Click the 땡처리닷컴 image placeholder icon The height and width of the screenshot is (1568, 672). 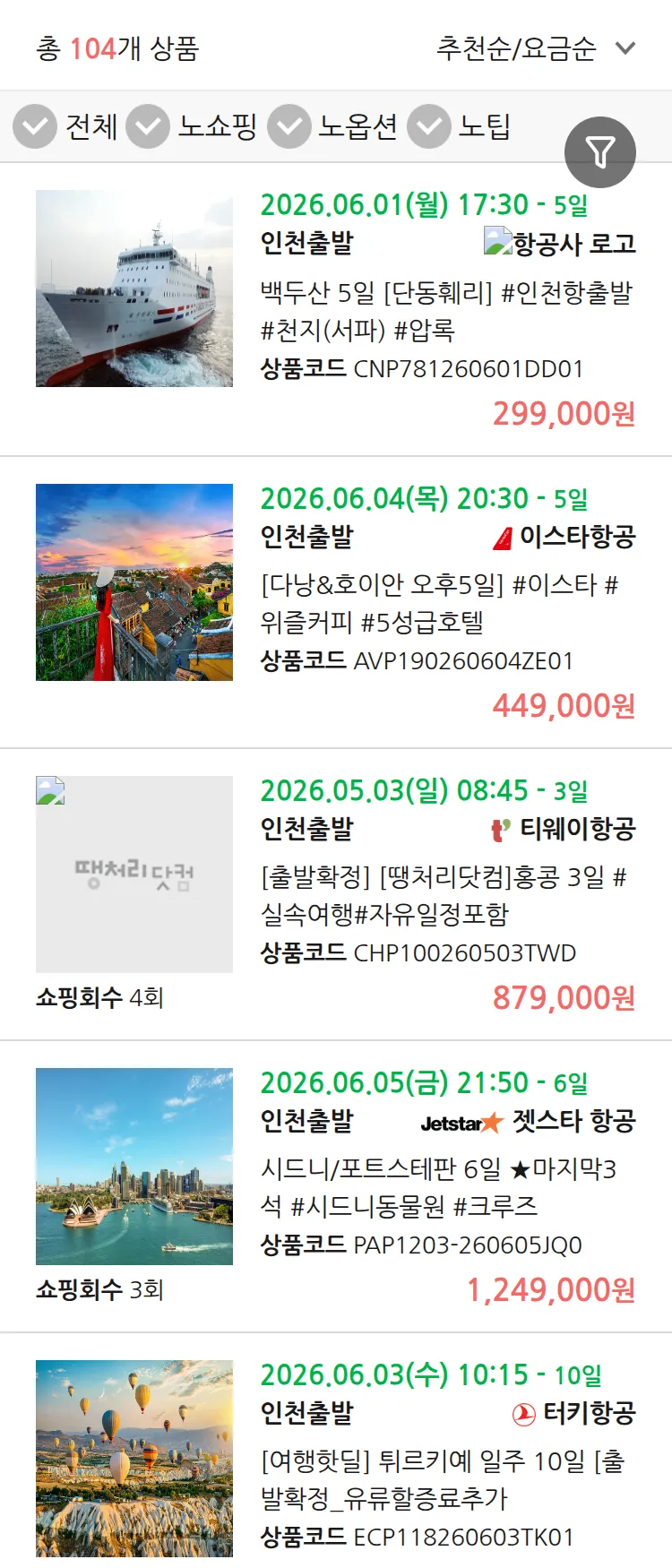coord(49,792)
